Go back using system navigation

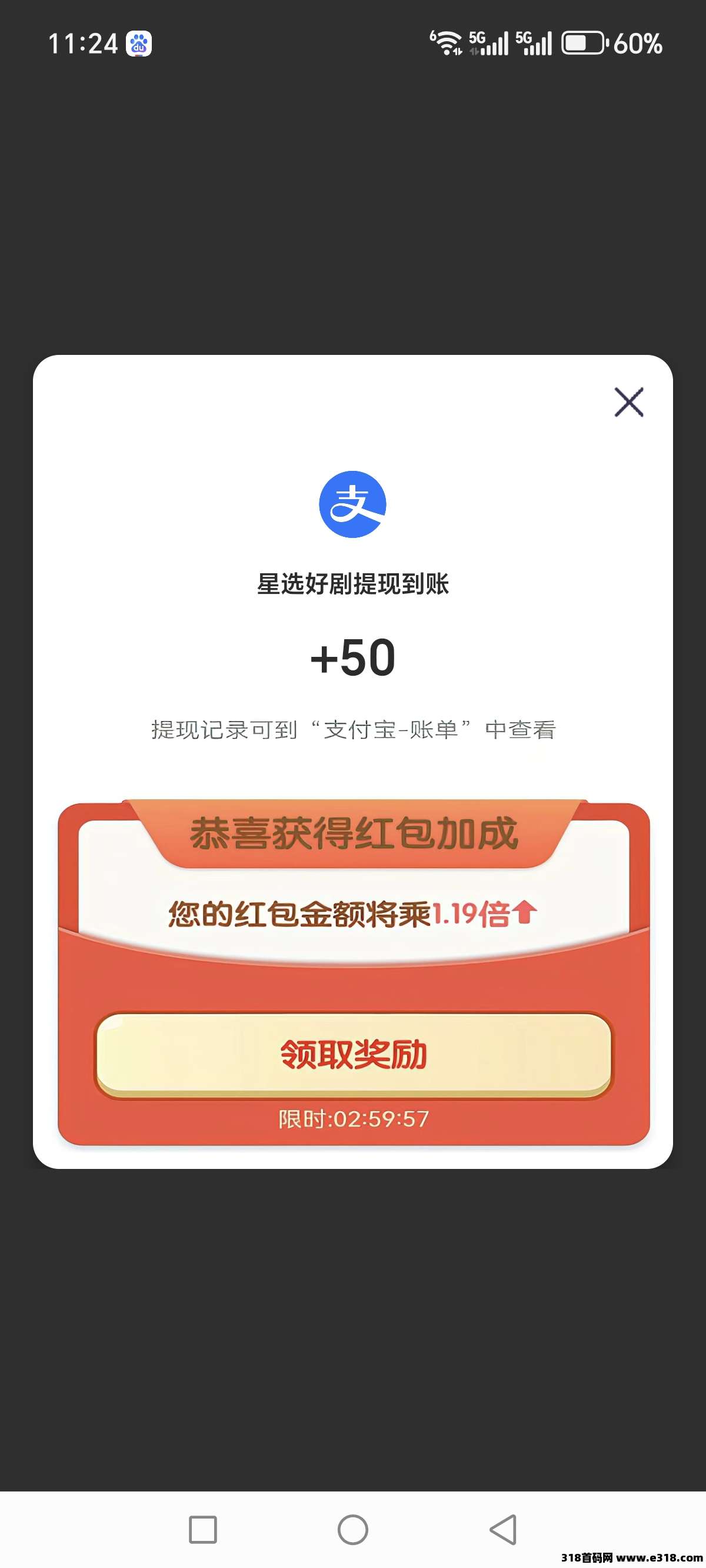tap(504, 1530)
